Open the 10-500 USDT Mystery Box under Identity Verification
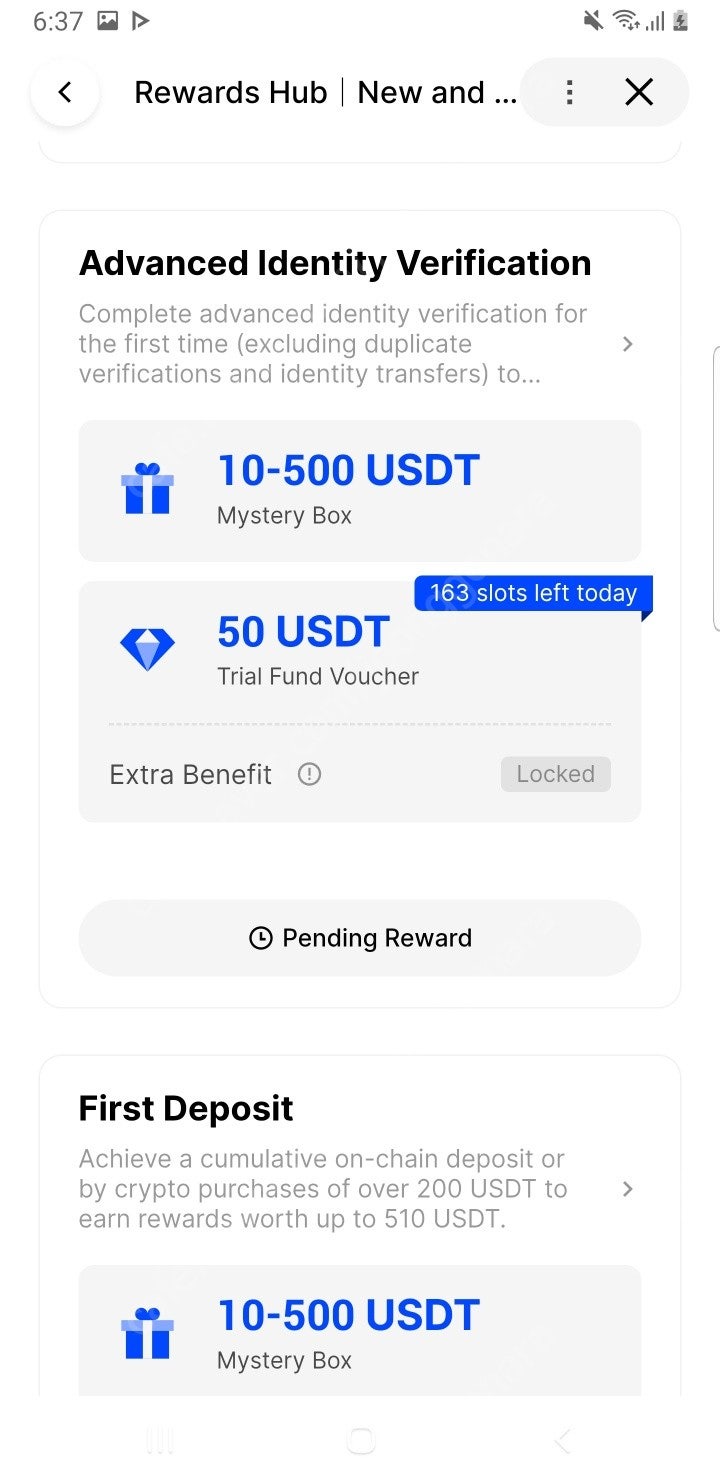Screen dimensions: 720x1480 (x=360, y=490)
